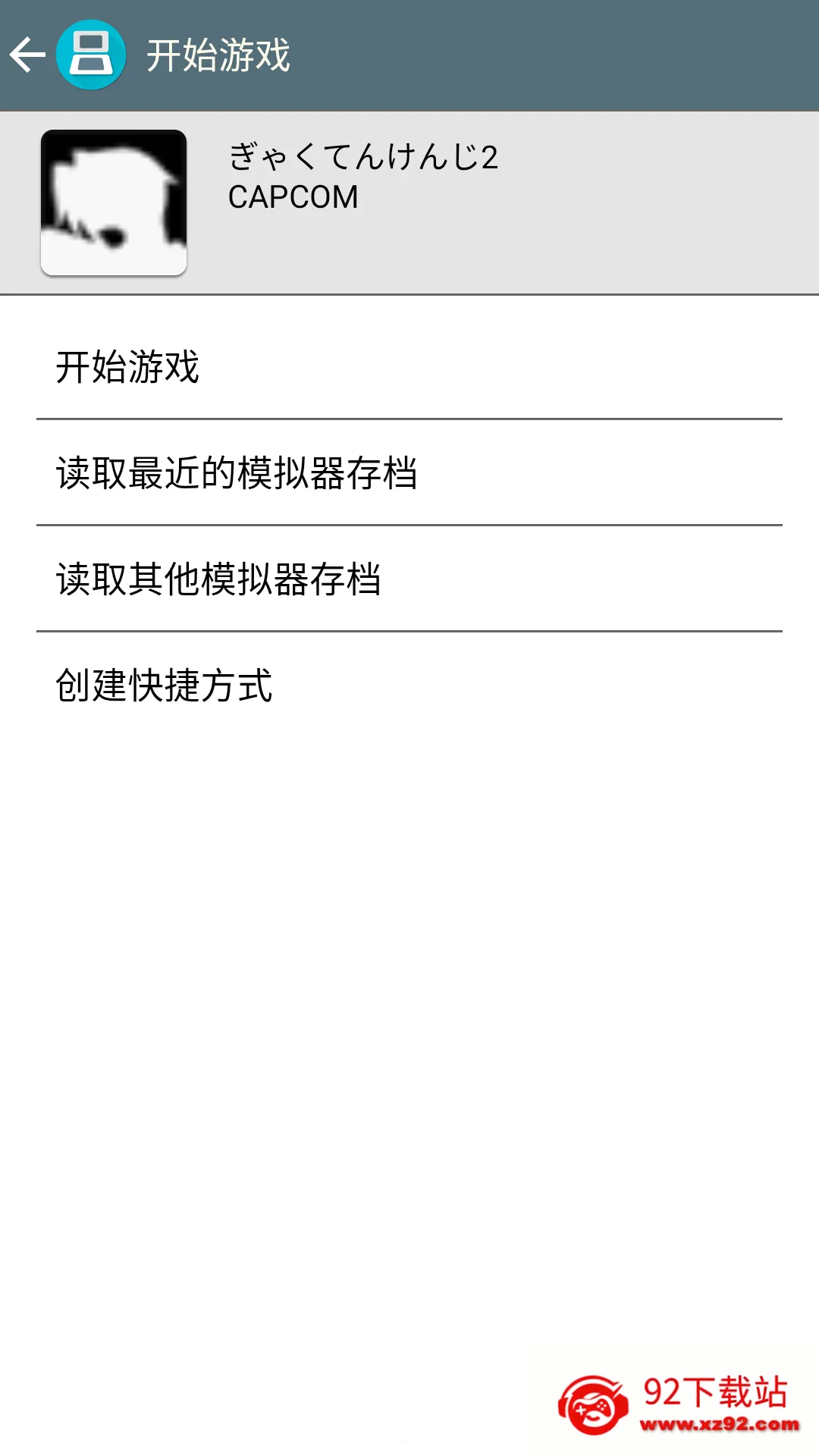Choose 读取其他模拟器存档
The width and height of the screenshot is (819, 1456).
(409, 579)
